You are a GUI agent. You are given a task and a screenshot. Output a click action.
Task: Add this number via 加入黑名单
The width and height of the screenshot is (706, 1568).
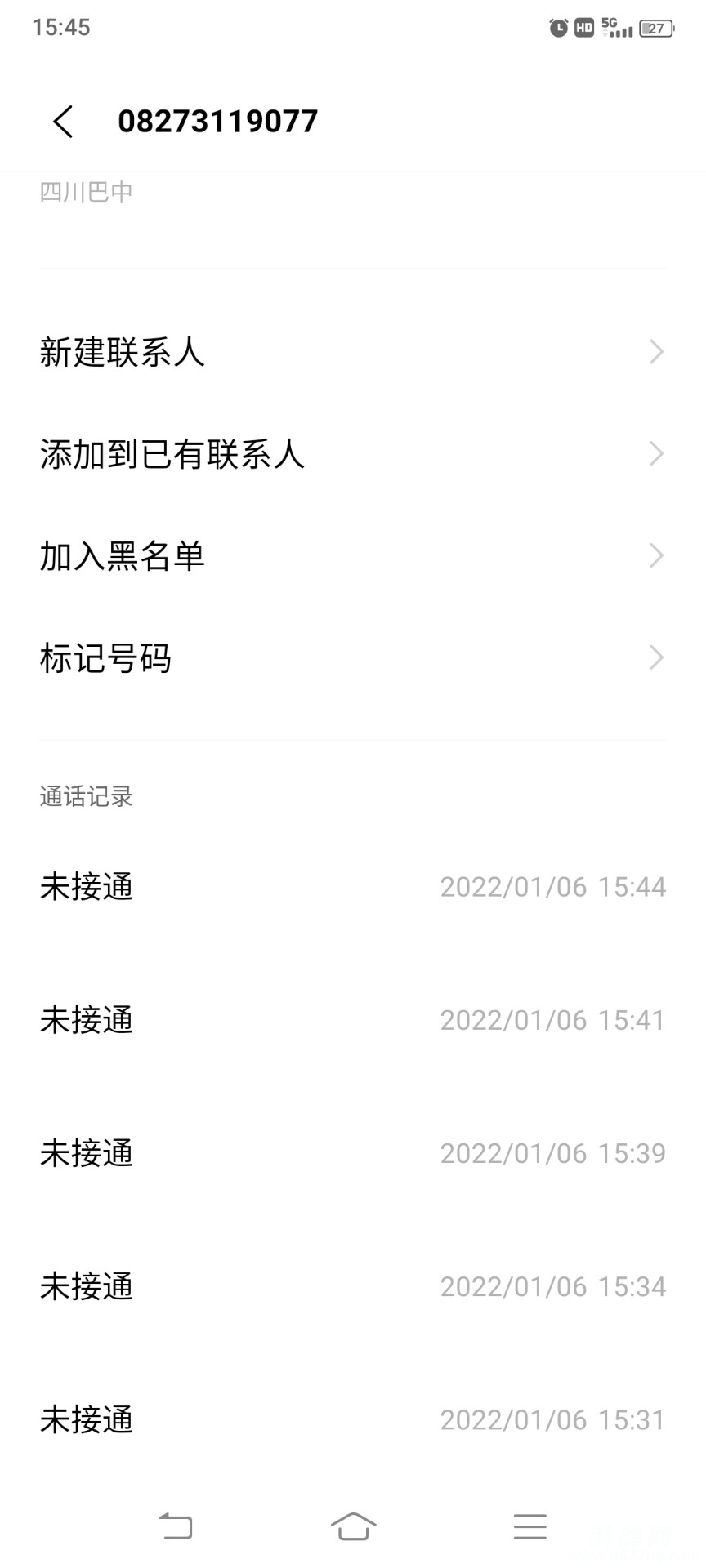[x=352, y=556]
